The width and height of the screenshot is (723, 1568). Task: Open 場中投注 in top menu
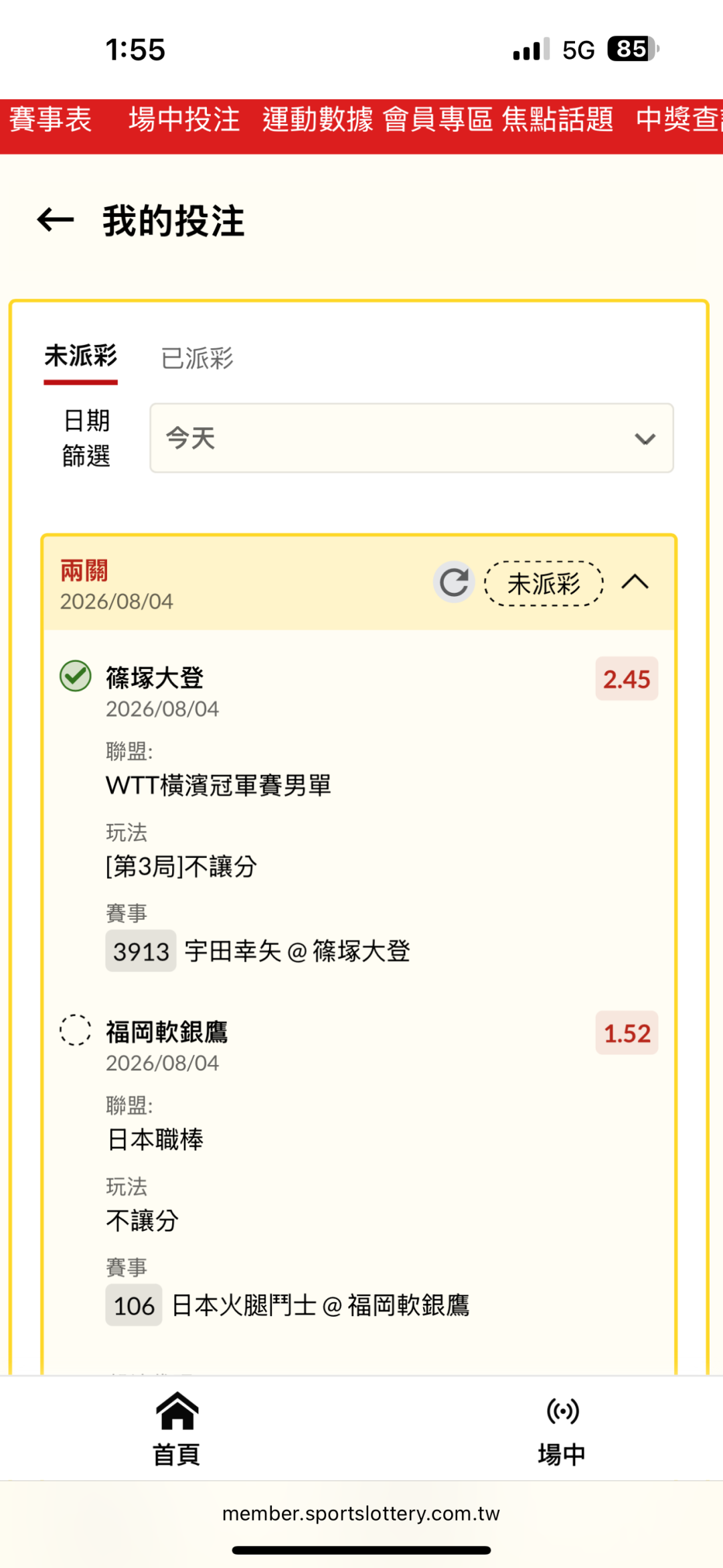click(184, 119)
